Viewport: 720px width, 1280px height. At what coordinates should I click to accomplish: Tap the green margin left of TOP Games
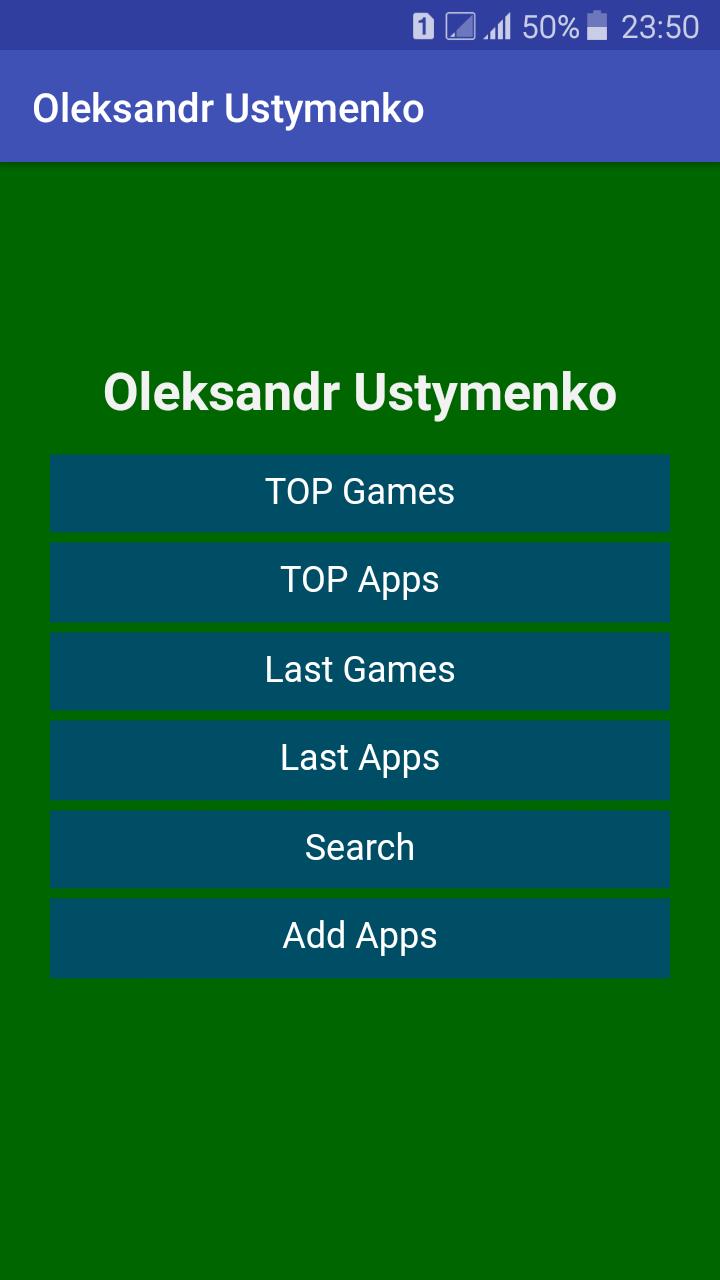(25, 492)
